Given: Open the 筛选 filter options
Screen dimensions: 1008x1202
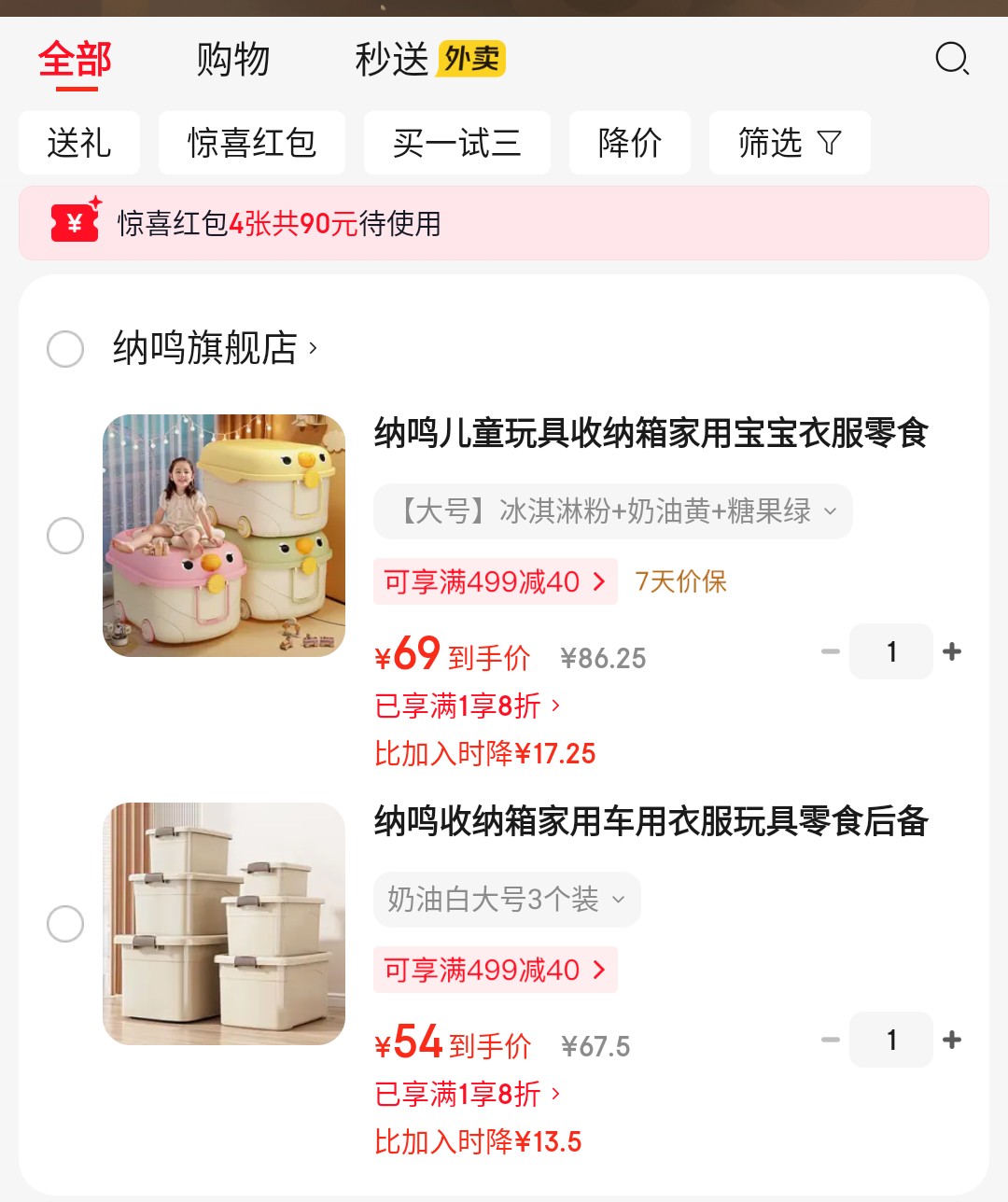Looking at the screenshot, I should 790,143.
